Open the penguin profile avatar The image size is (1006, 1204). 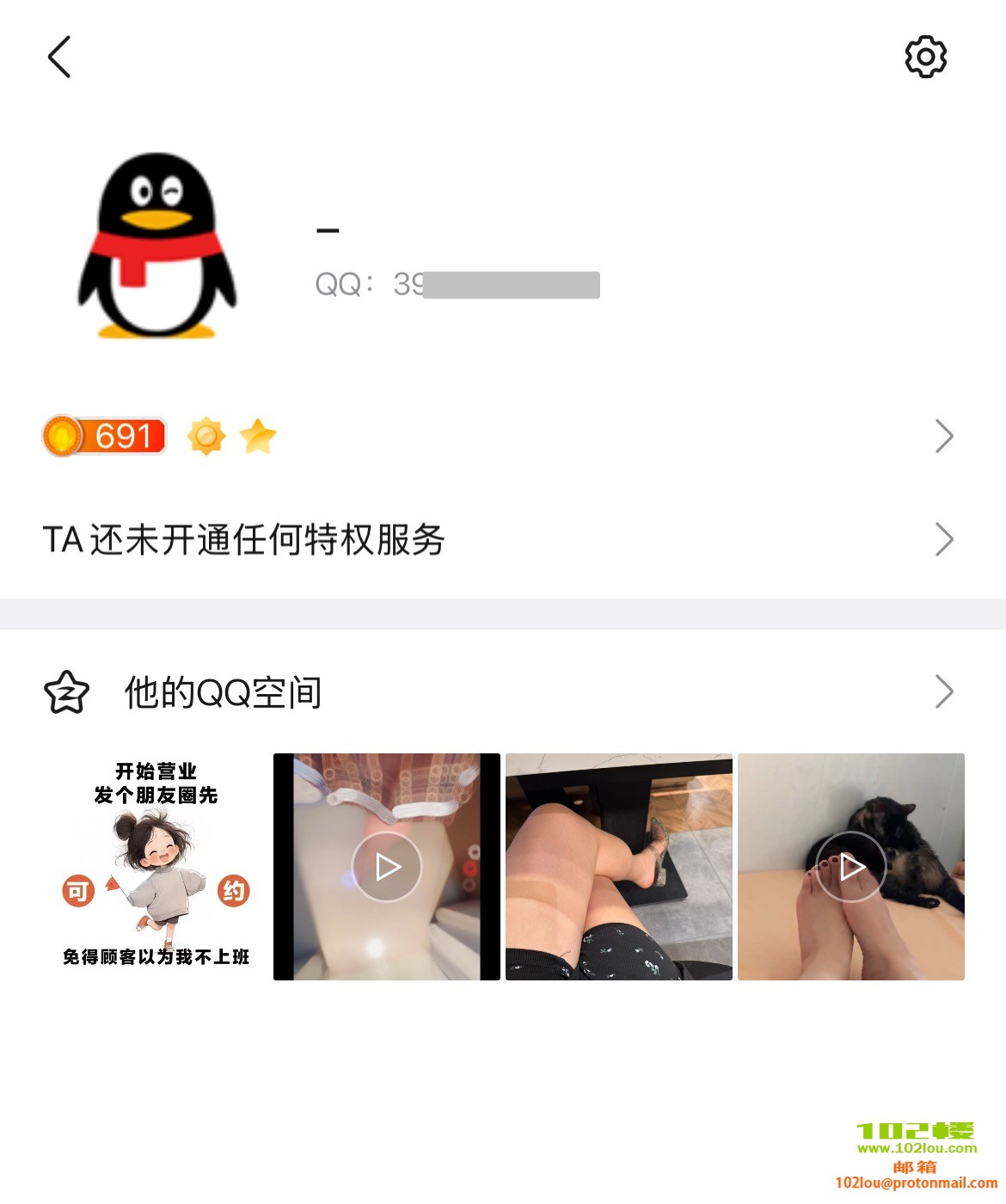coord(157,246)
